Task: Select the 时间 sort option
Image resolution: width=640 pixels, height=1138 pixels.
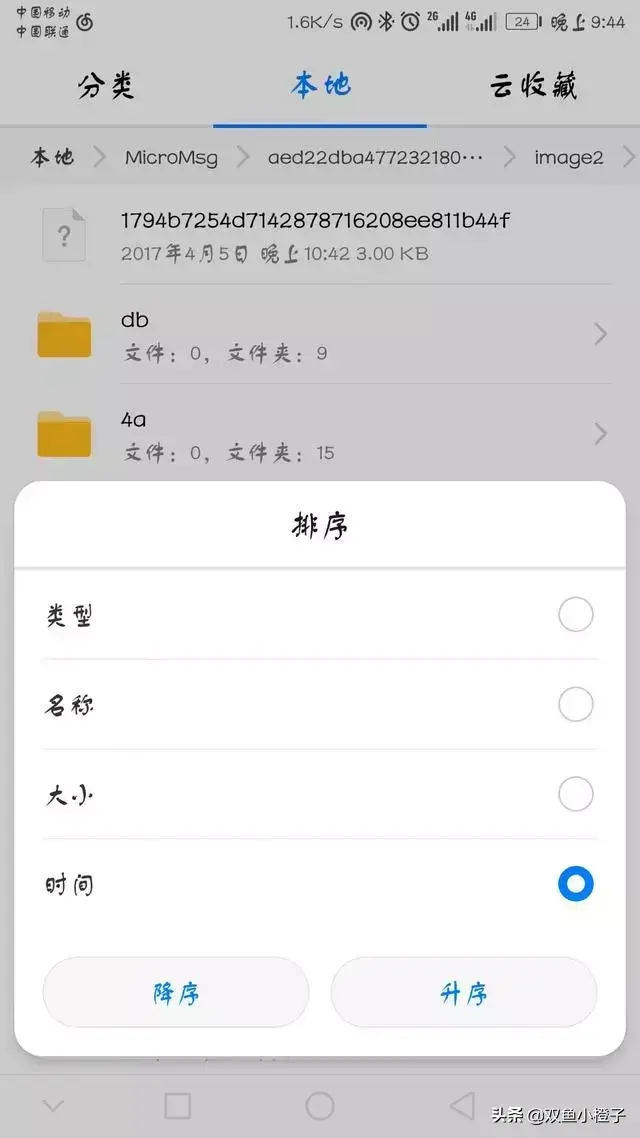Action: pyautogui.click(x=319, y=885)
